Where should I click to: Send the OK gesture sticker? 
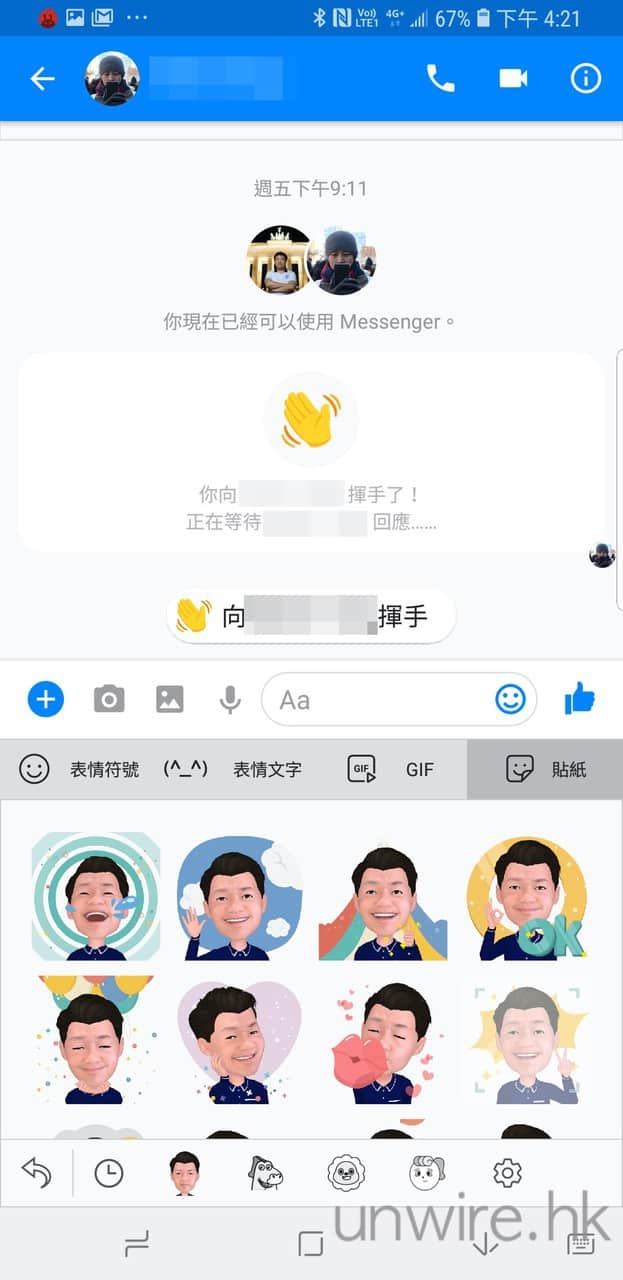click(x=526, y=897)
